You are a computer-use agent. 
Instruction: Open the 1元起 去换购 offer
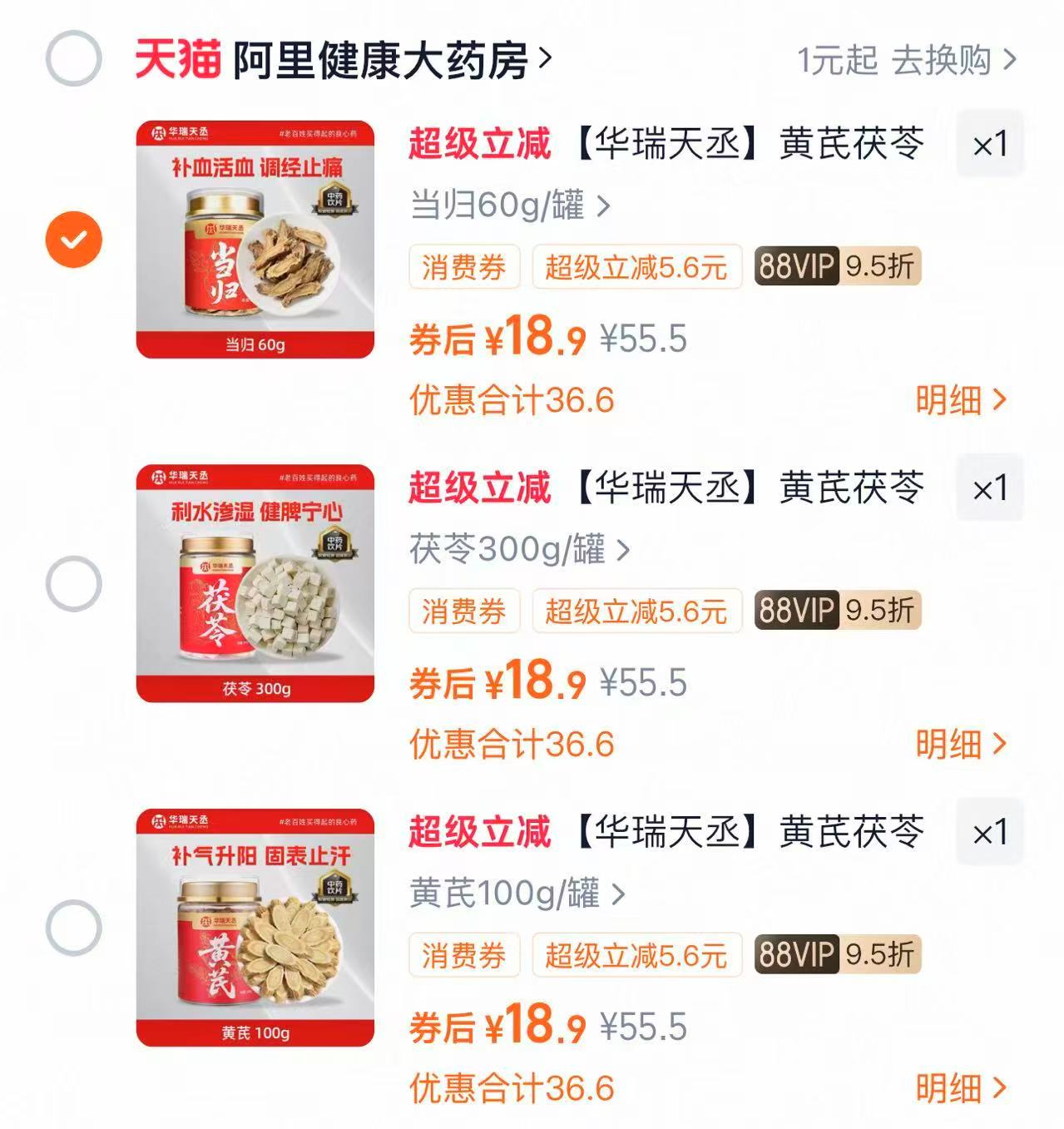[907, 60]
